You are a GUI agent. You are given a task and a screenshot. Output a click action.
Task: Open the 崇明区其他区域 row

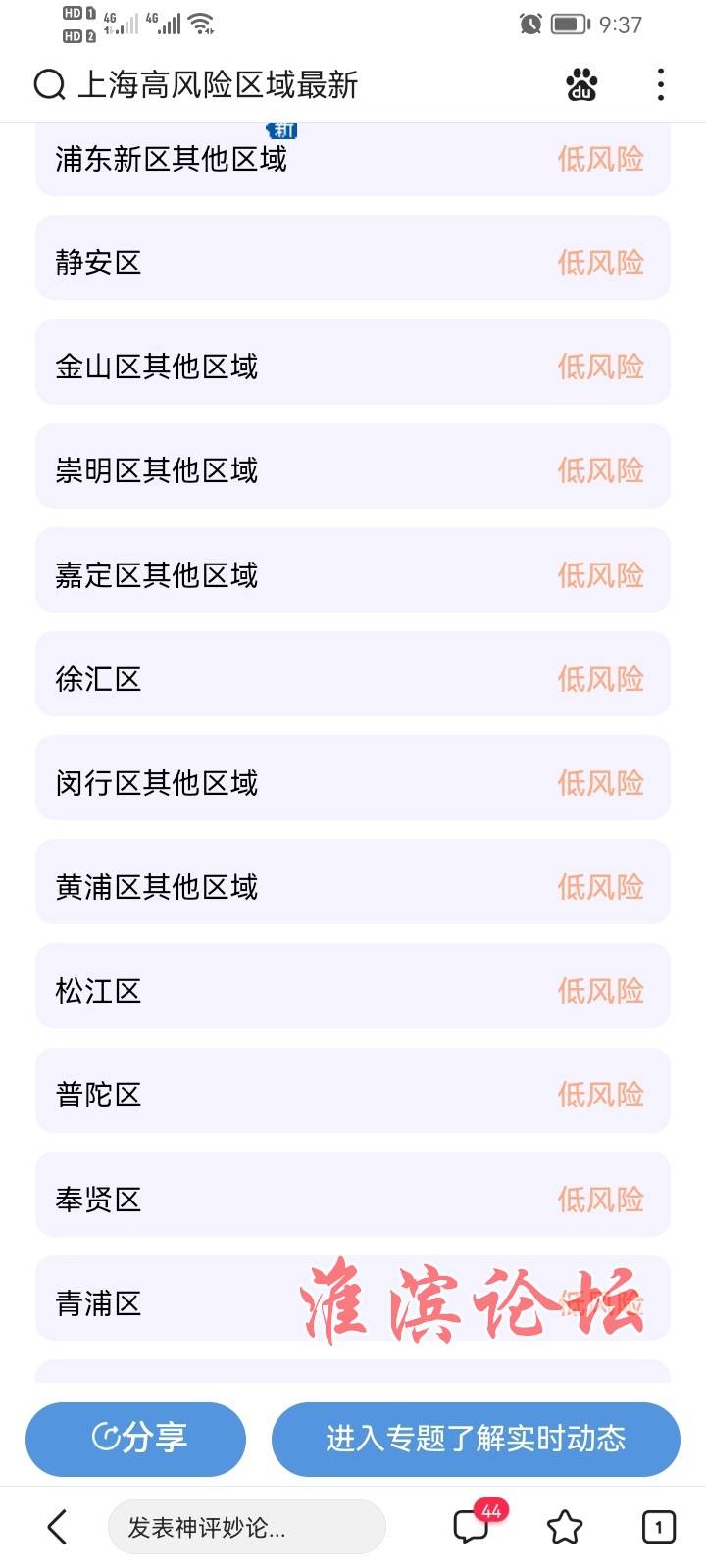point(353,470)
